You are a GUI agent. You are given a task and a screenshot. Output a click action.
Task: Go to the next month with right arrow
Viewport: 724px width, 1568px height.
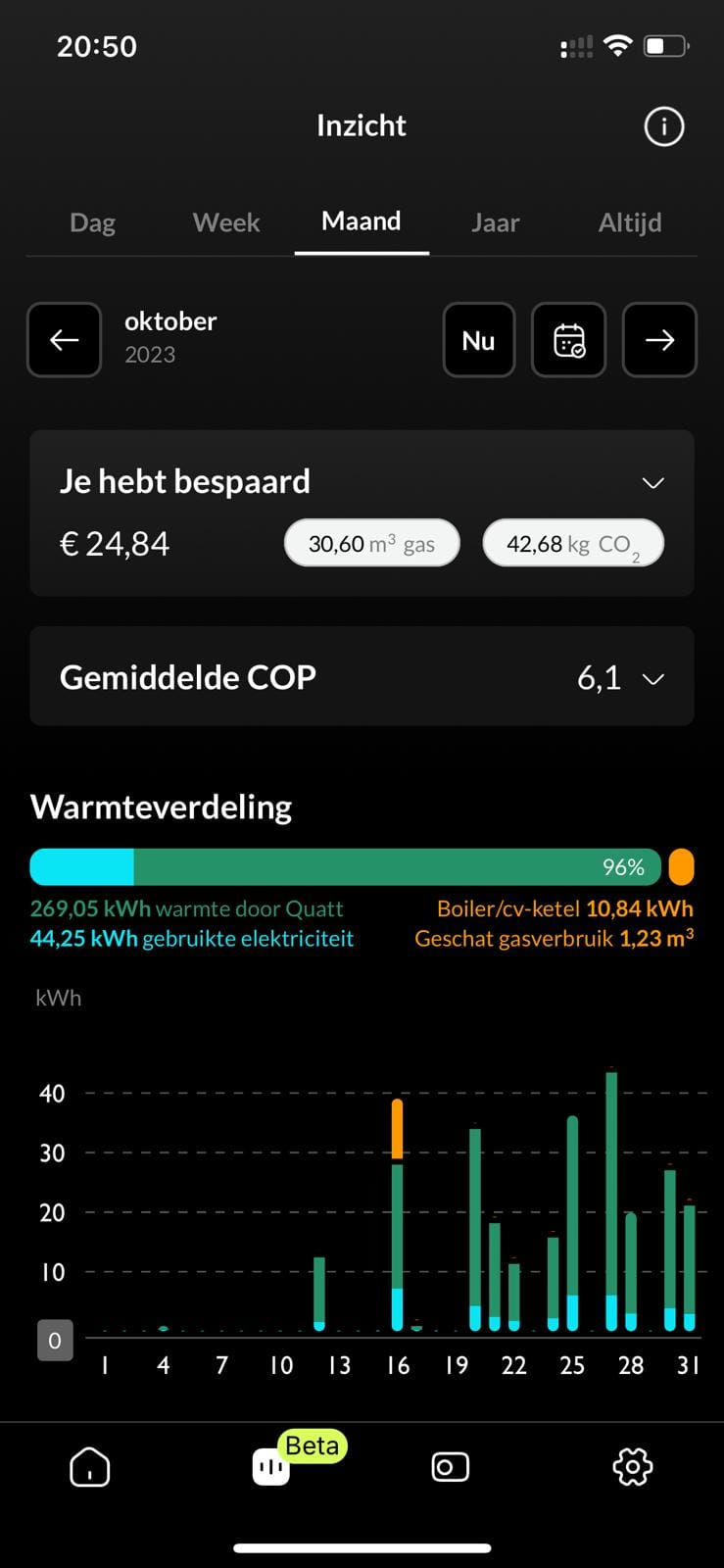pos(659,340)
